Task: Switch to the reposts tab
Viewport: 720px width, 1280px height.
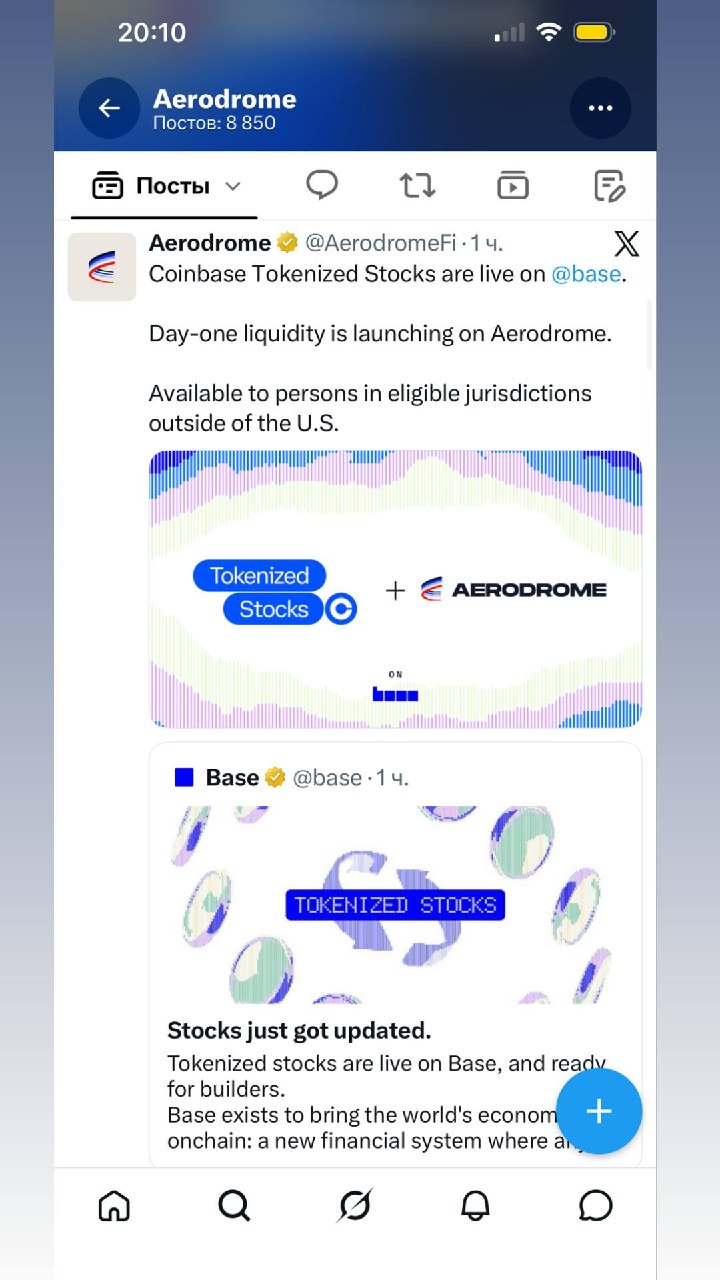Action: click(417, 185)
